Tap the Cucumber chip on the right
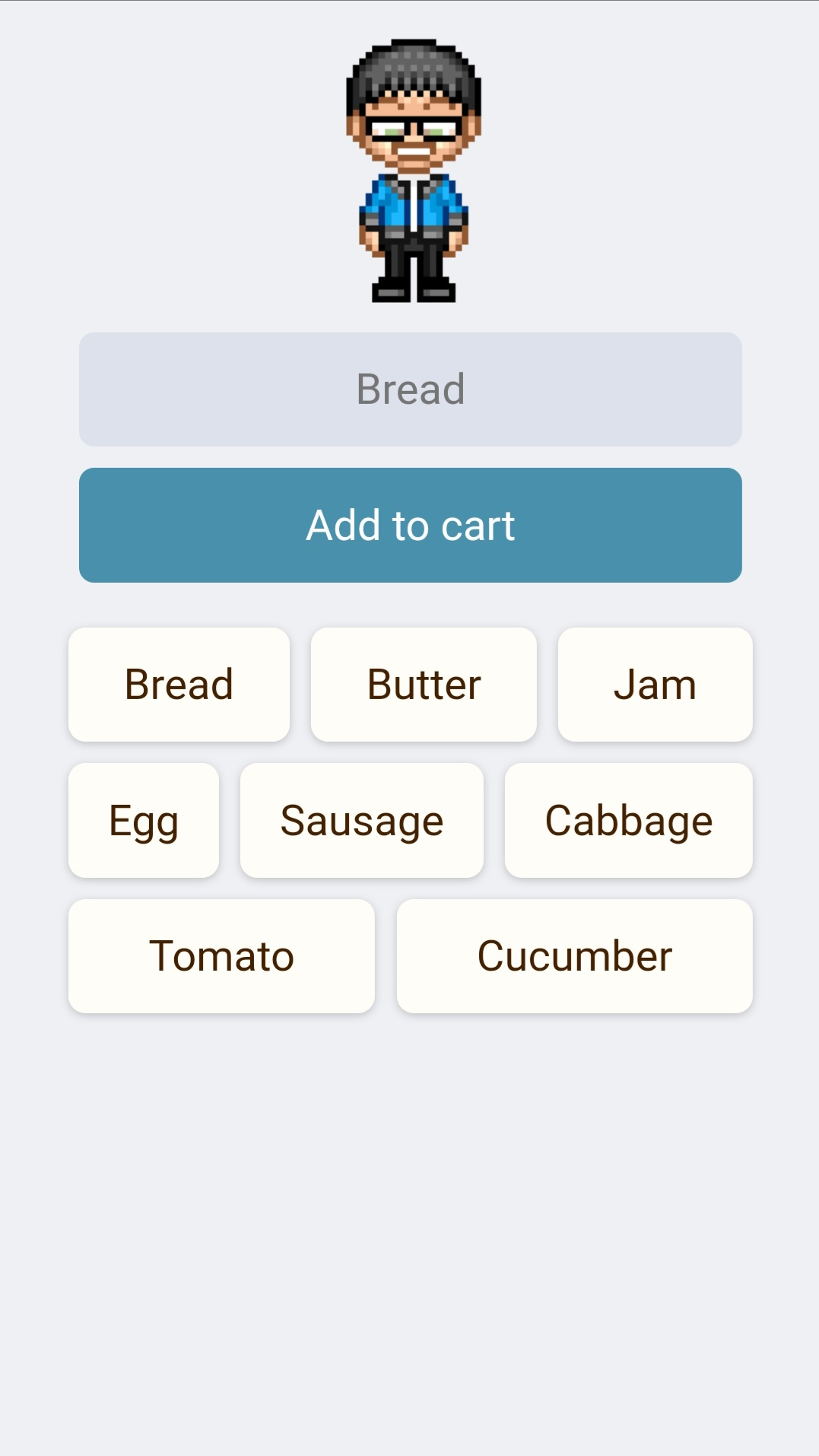This screenshot has width=819, height=1456. tap(574, 955)
